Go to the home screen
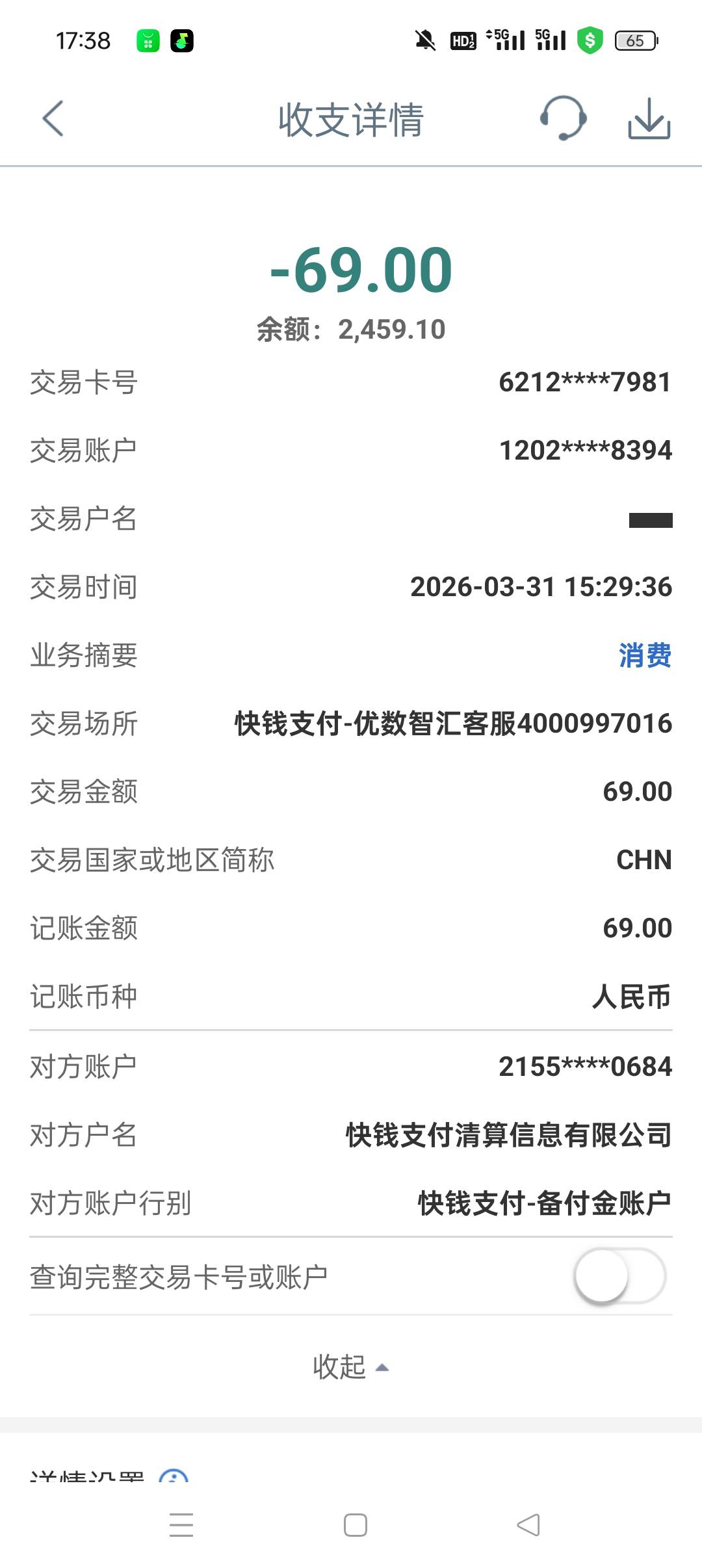Viewport: 702px width, 1568px height. (355, 1524)
